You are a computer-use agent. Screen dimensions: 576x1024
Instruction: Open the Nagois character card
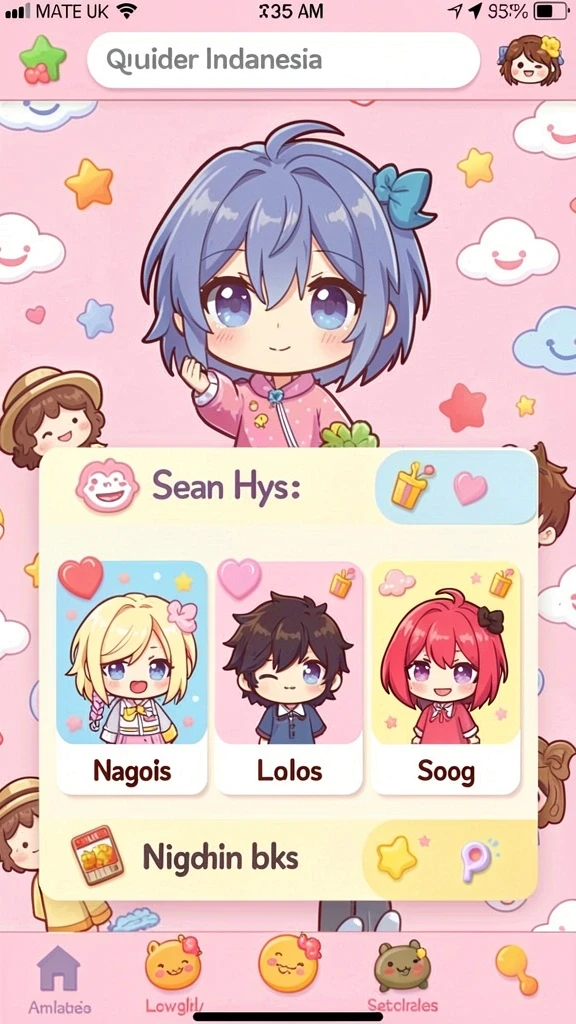coord(131,677)
